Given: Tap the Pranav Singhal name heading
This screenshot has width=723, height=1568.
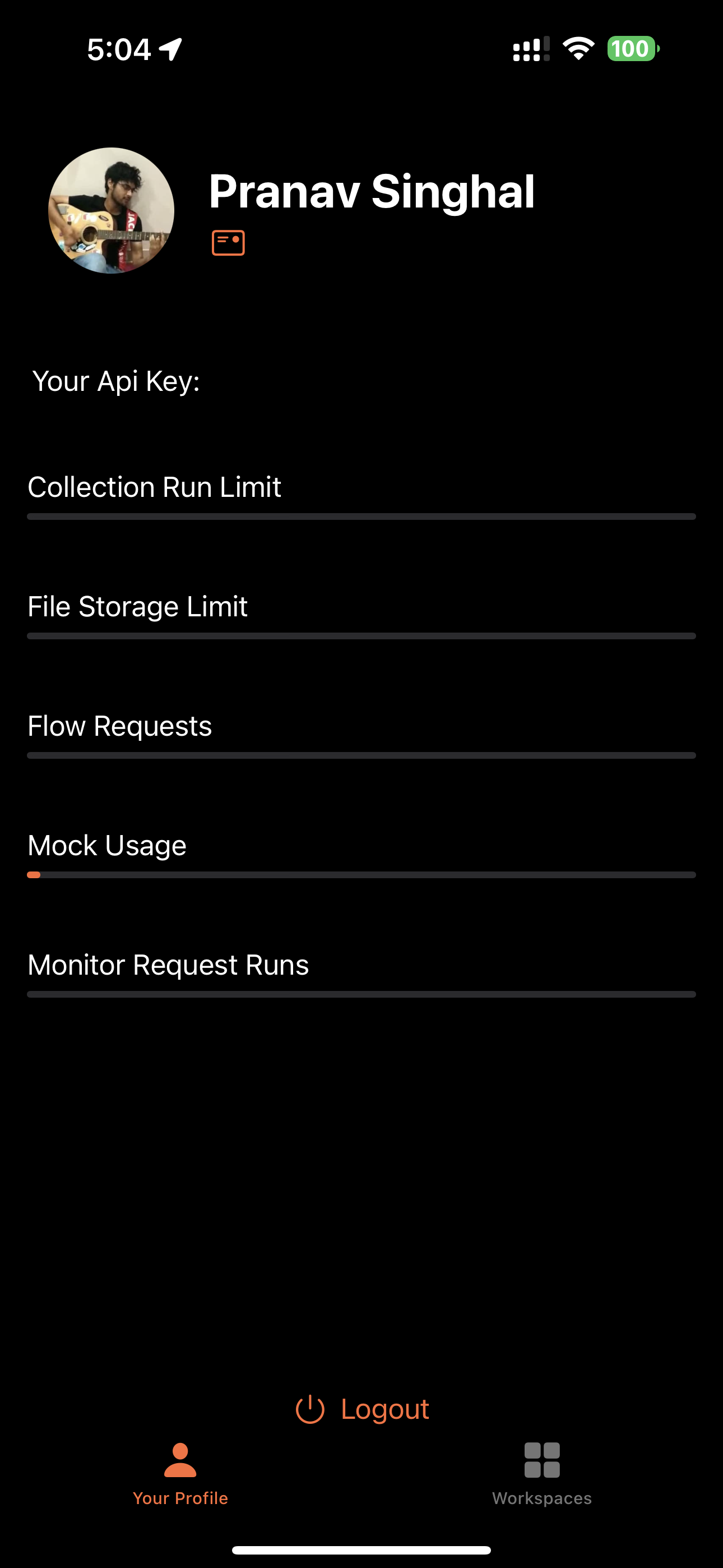Looking at the screenshot, I should tap(372, 191).
